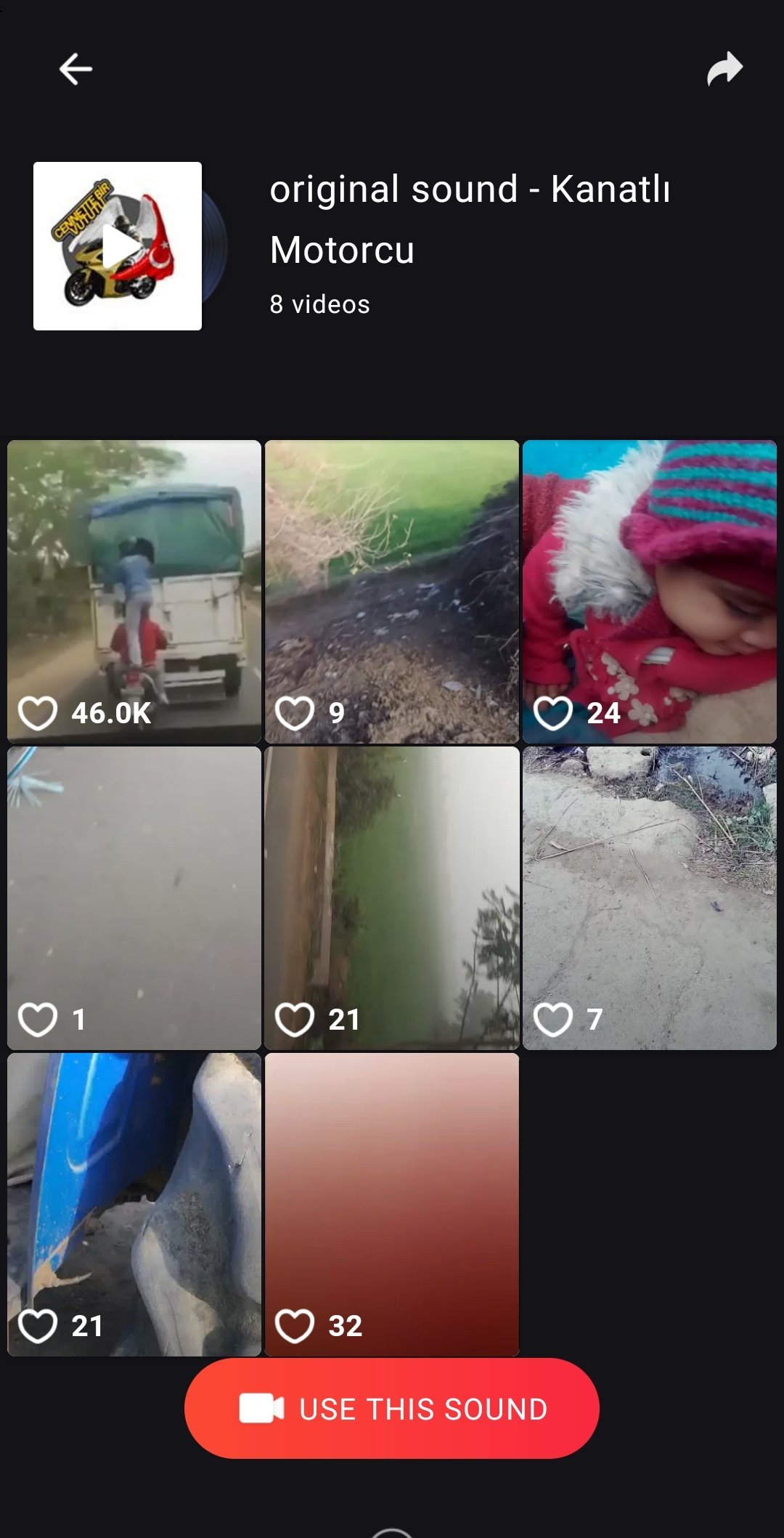The width and height of the screenshot is (784, 1538).
Task: Open the video with 9 likes
Action: tap(392, 591)
